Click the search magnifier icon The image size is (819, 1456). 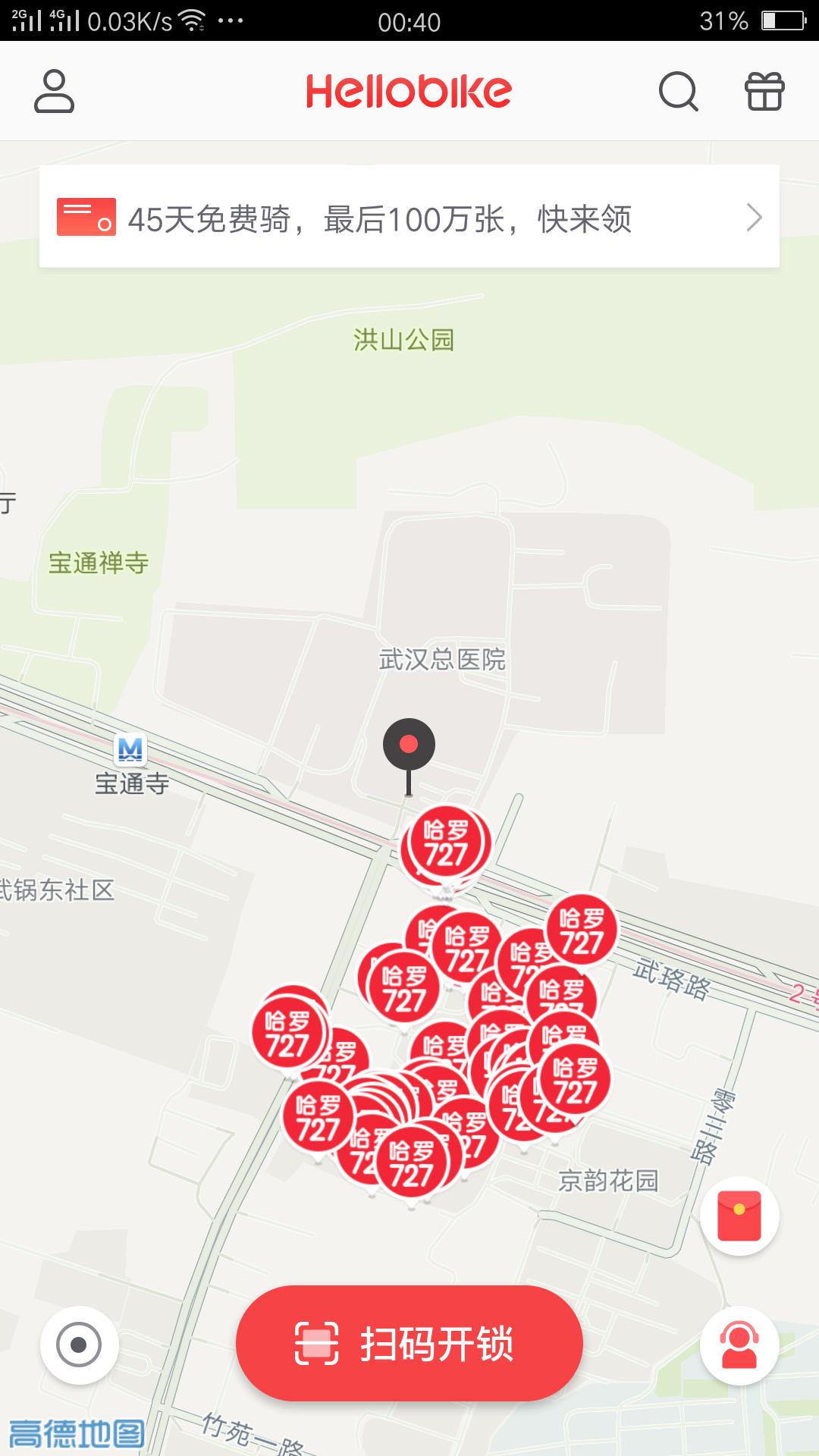(x=679, y=91)
